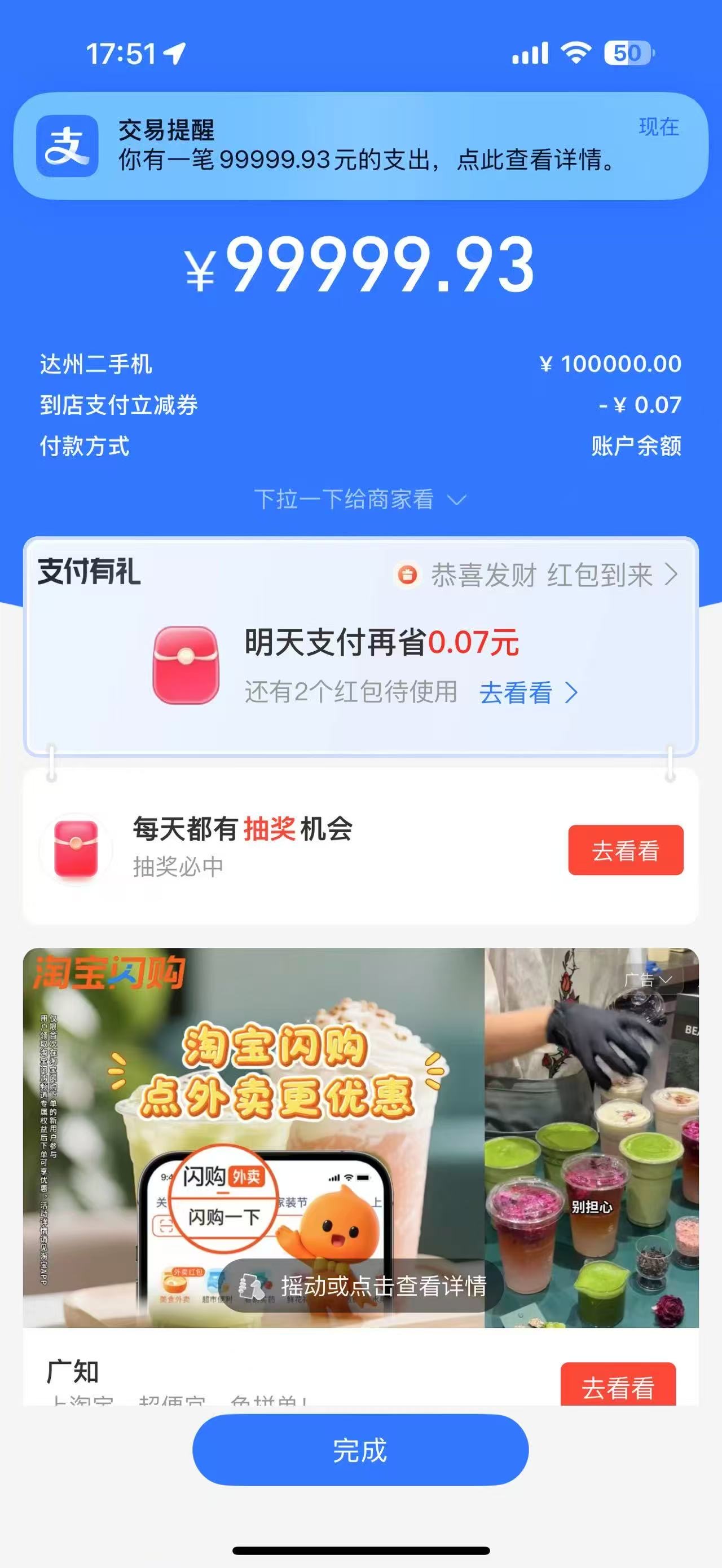Tap 去看看 button for 每天都有抽奖机会
This screenshot has width=722, height=1568.
pos(625,850)
